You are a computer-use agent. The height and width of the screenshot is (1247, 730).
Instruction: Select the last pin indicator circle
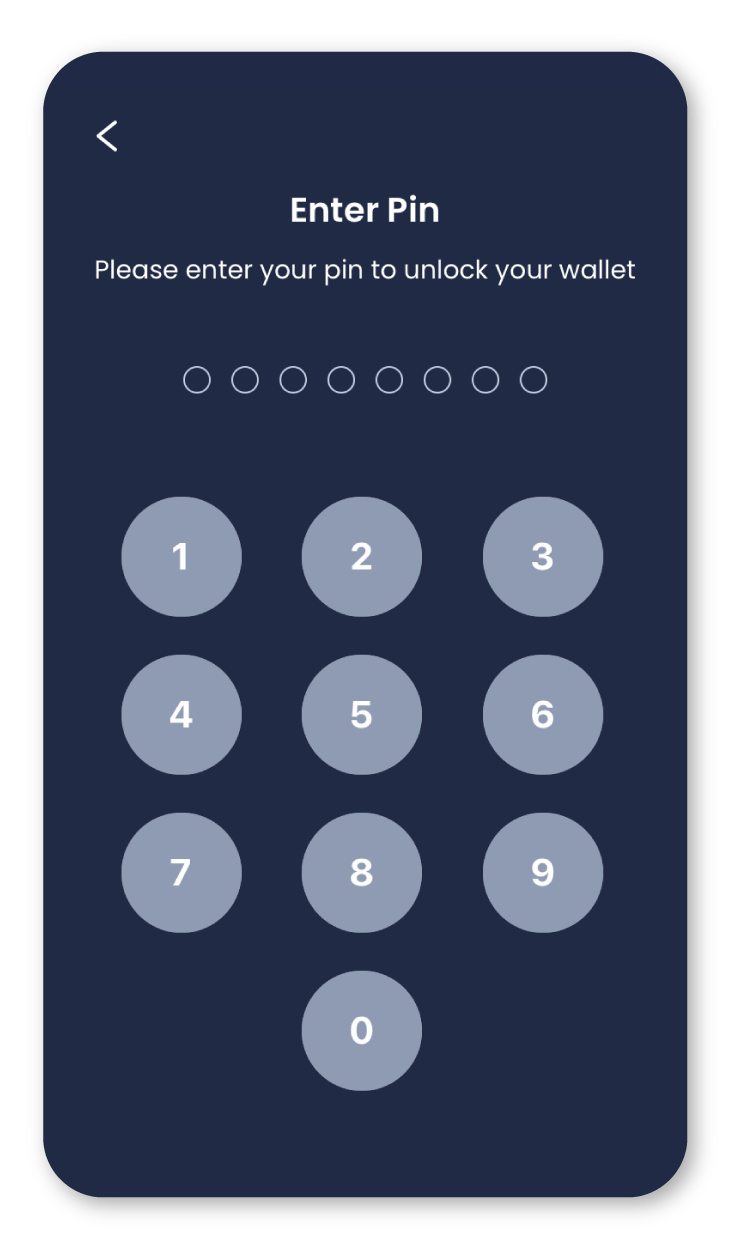pos(532,379)
